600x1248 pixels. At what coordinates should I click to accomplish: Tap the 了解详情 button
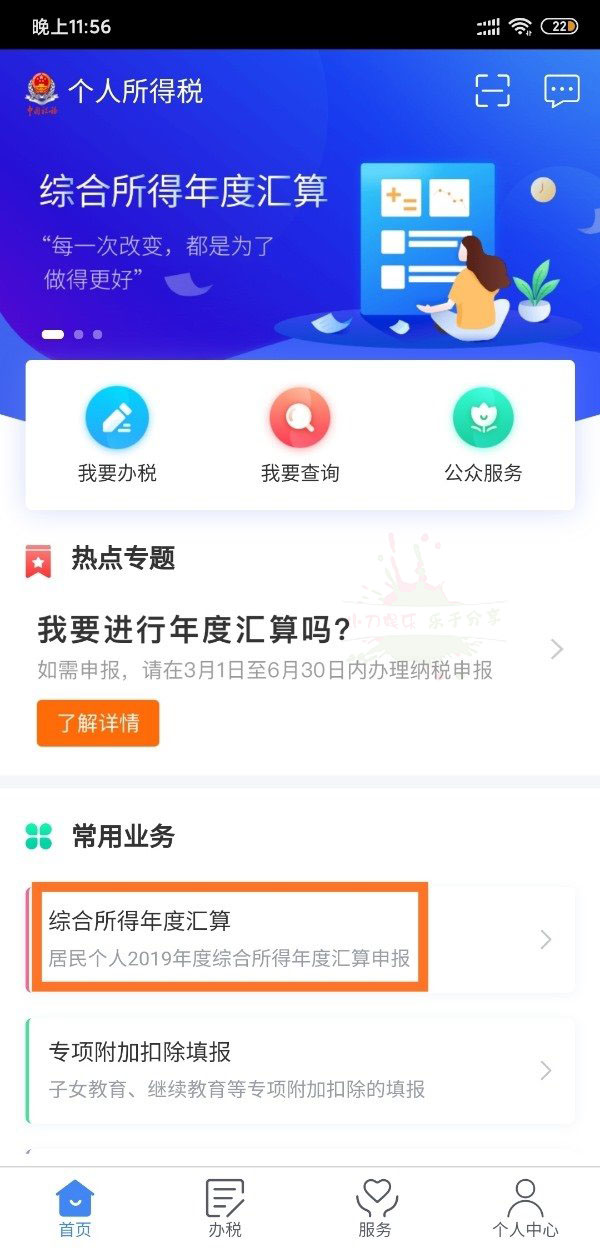click(x=98, y=723)
